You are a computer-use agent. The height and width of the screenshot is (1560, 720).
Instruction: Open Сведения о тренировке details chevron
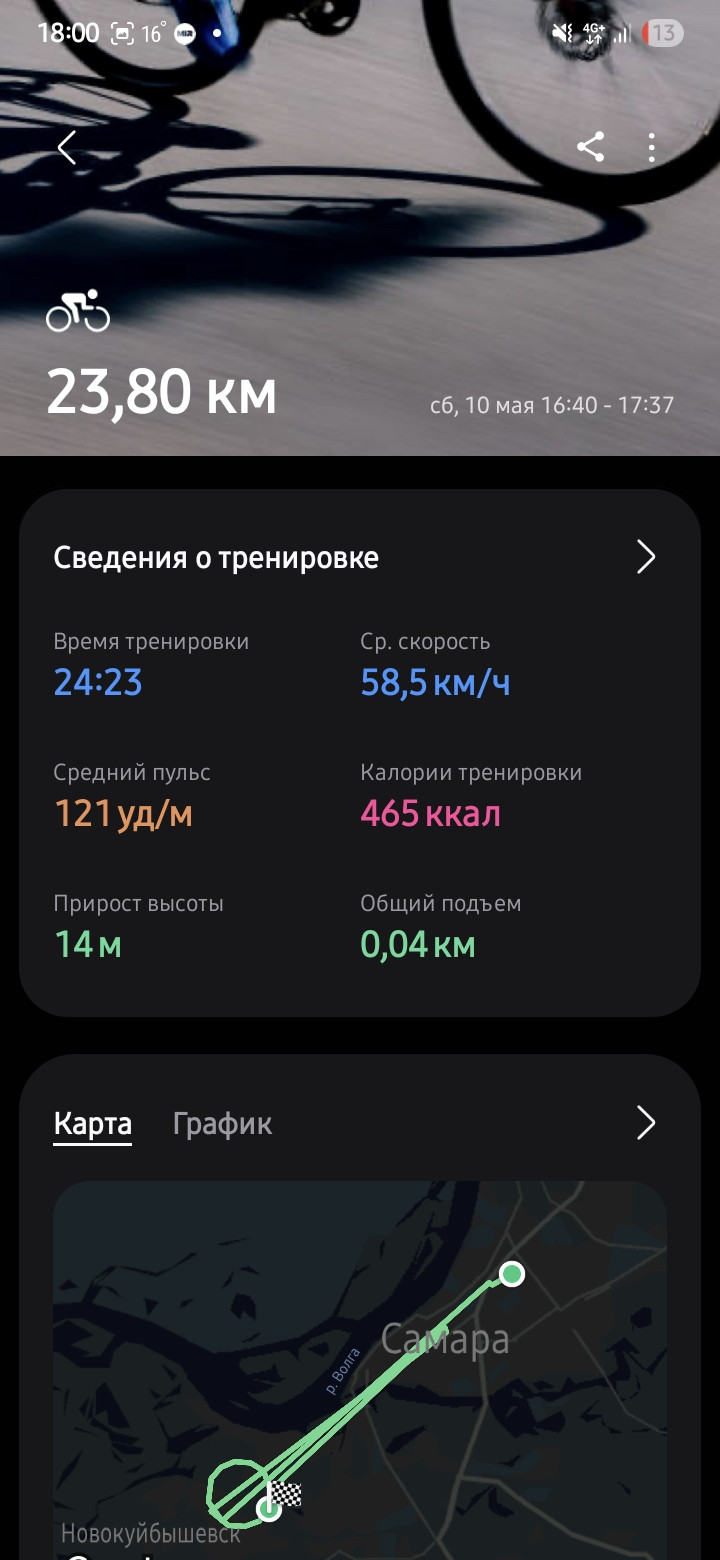tap(646, 557)
